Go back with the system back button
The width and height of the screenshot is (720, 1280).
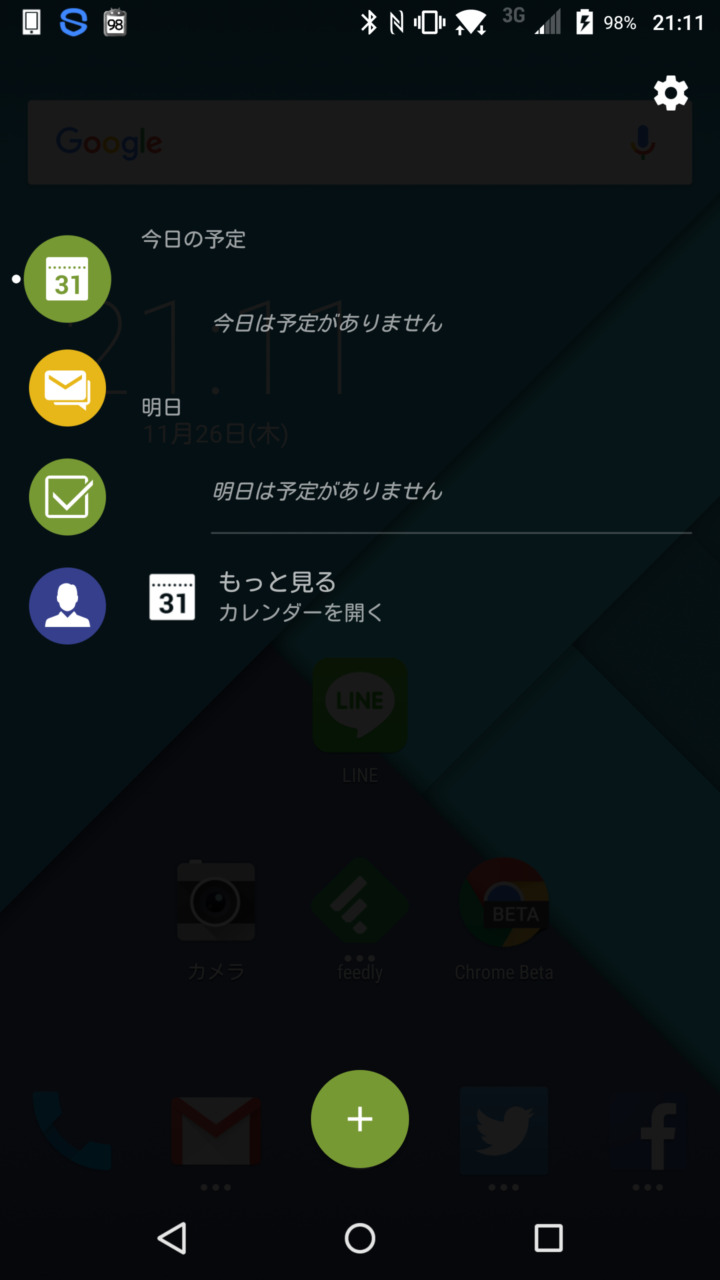[x=172, y=1238]
